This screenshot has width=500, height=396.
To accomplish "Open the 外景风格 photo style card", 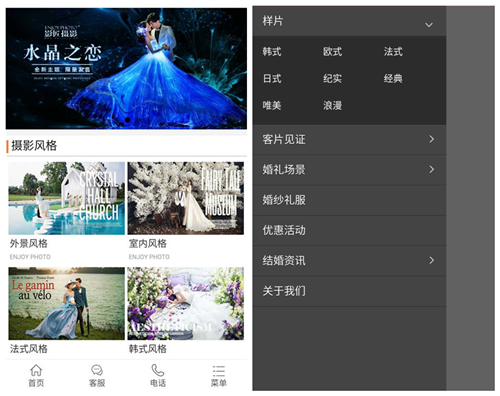I will (x=67, y=211).
